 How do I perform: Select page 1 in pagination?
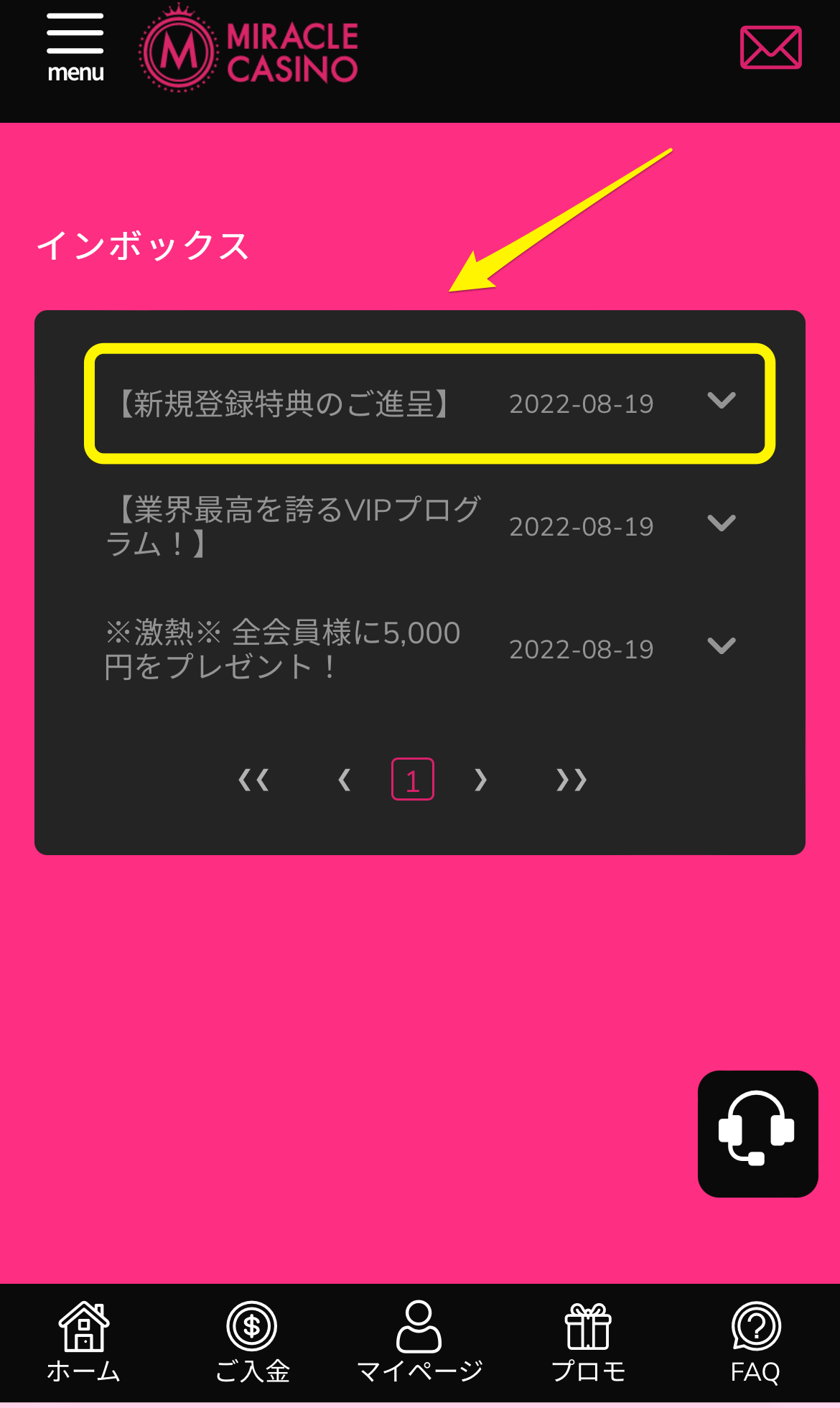tap(413, 779)
